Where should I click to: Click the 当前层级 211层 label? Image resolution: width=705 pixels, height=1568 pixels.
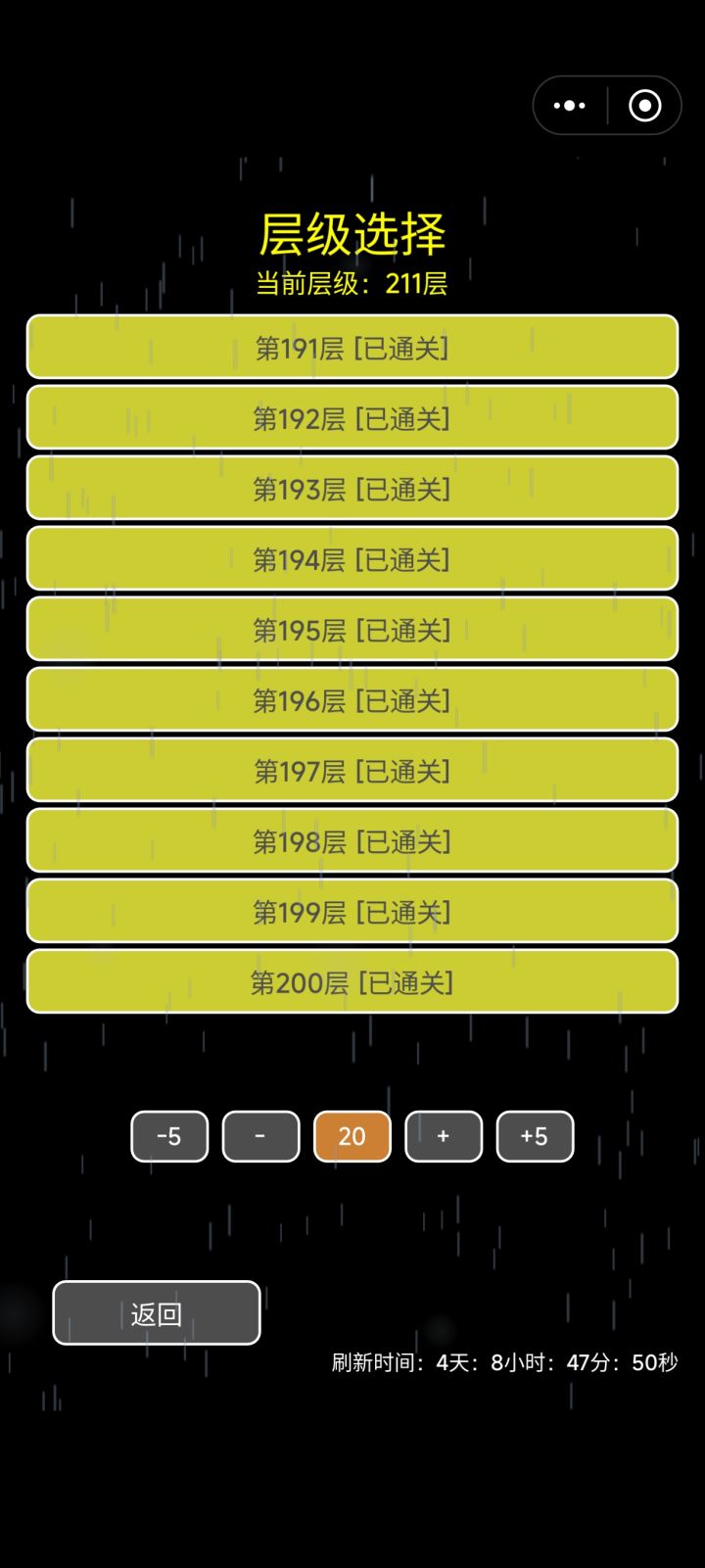[352, 285]
